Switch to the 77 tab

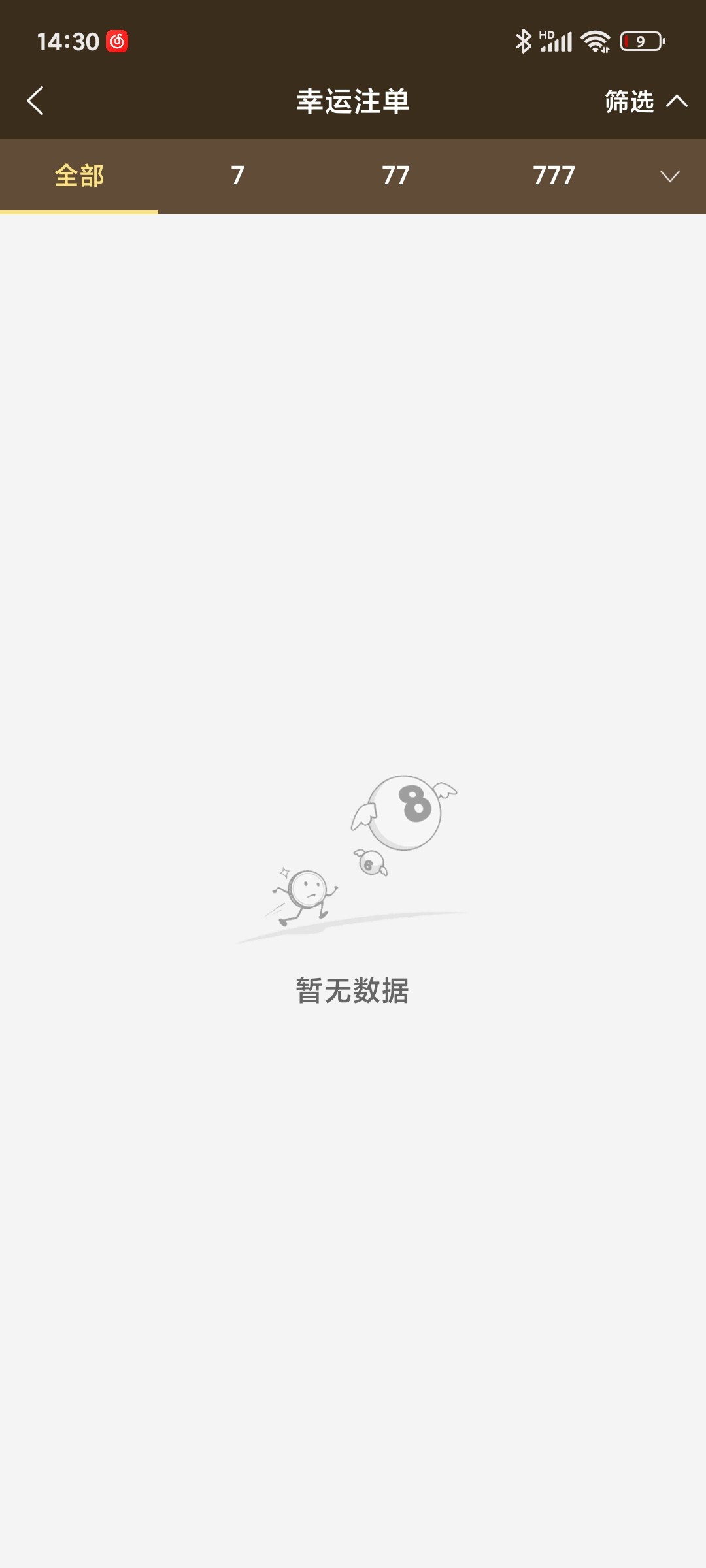click(395, 176)
